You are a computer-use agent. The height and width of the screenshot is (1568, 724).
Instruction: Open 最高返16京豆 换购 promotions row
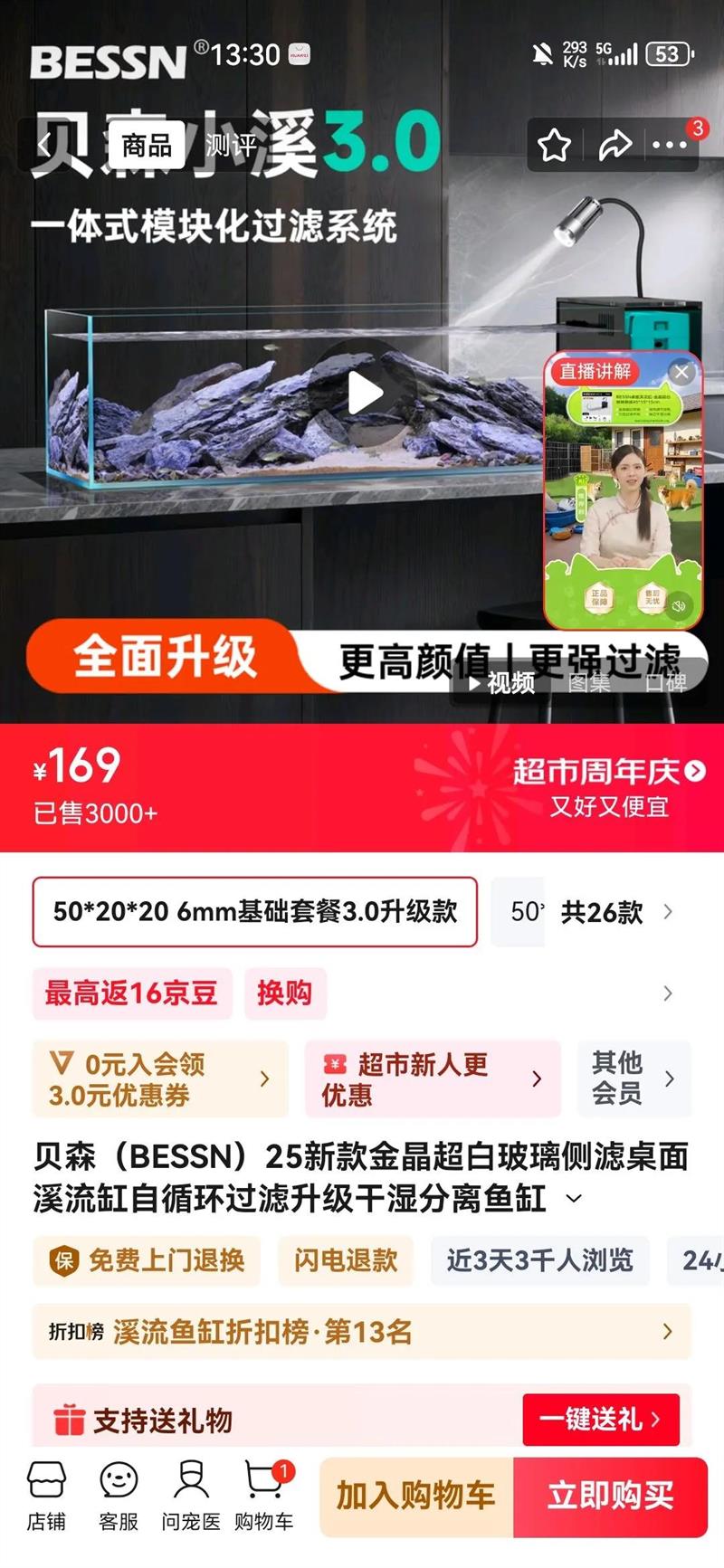tap(362, 993)
